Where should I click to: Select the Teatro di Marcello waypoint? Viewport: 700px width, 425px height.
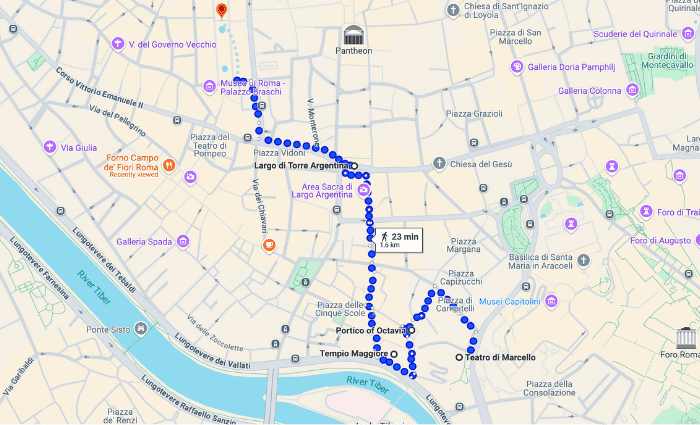pyautogui.click(x=459, y=357)
